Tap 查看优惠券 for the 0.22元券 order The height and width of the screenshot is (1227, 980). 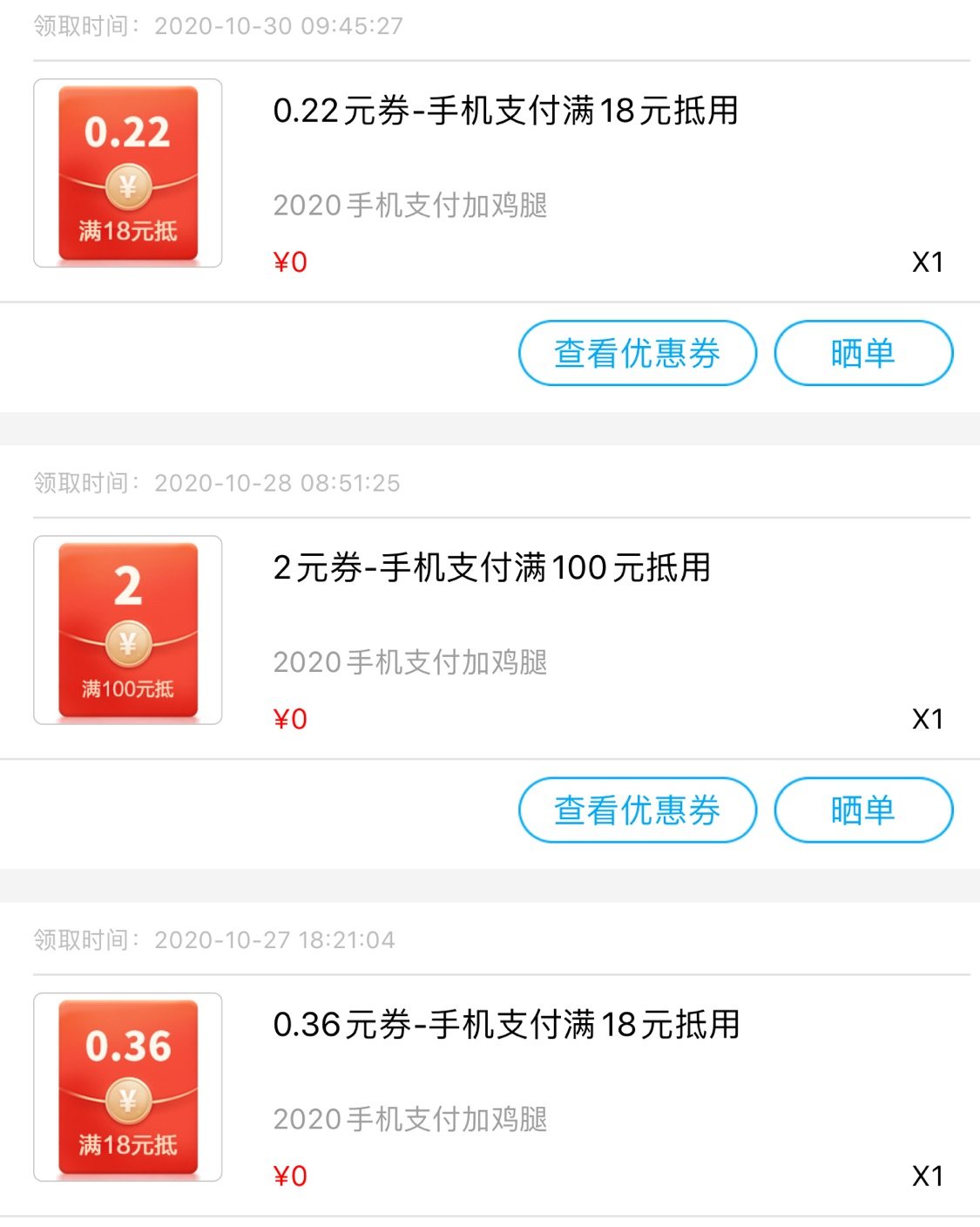click(638, 353)
